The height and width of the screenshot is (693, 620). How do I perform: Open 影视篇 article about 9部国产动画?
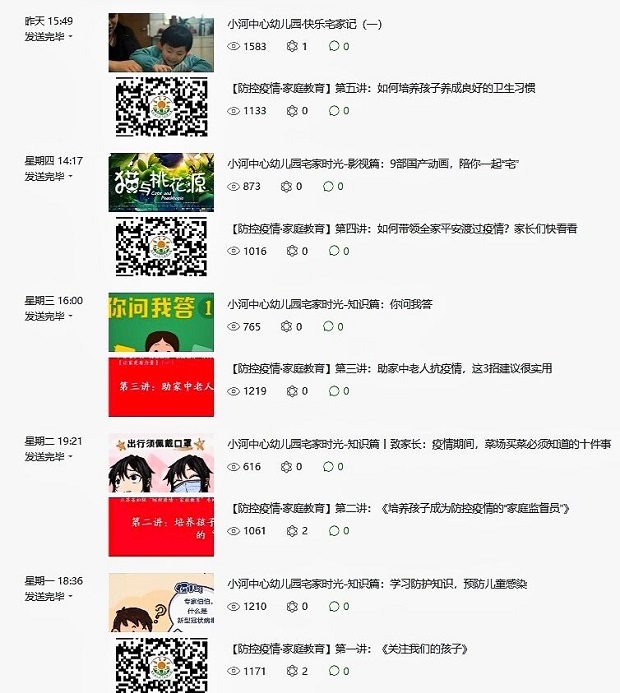pyautogui.click(x=374, y=164)
